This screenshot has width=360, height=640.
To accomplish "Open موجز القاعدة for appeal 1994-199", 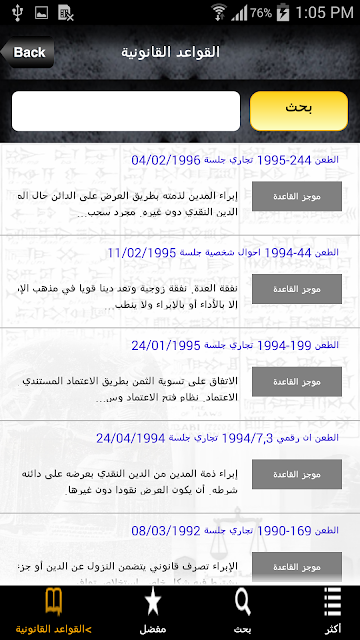I will click(297, 382).
